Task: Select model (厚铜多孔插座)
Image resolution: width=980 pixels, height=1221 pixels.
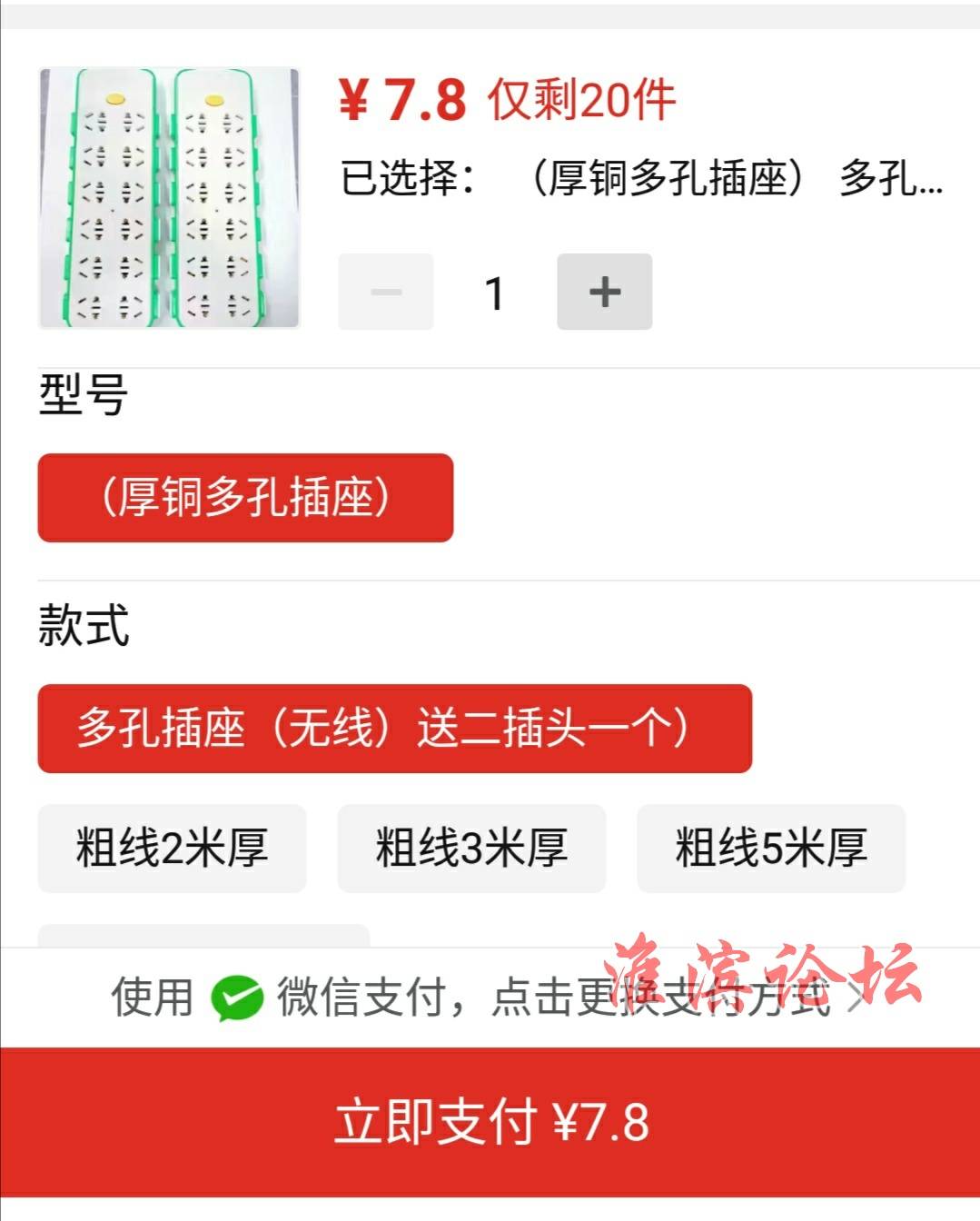Action: tap(245, 498)
